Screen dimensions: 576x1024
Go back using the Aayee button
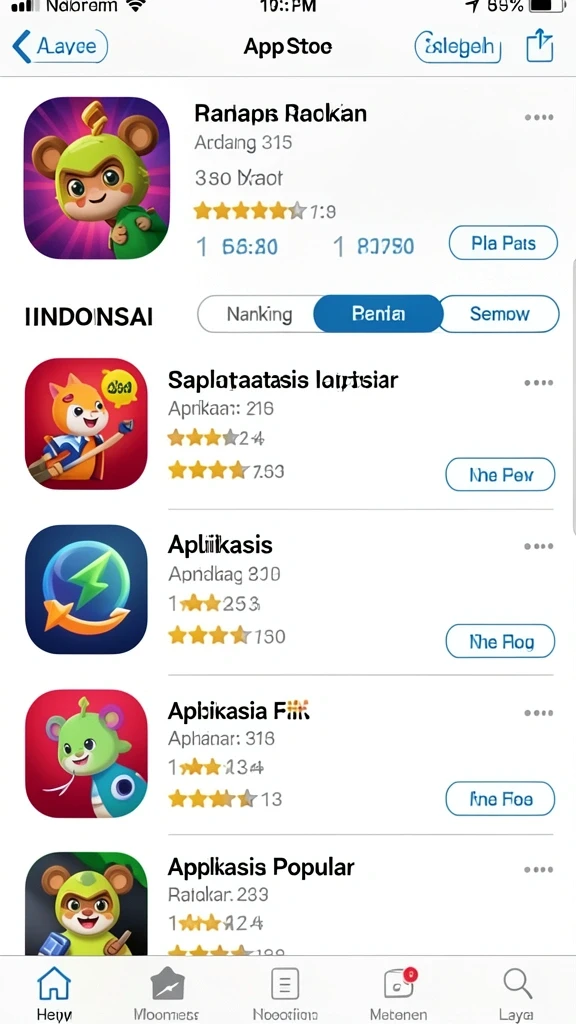[59, 46]
